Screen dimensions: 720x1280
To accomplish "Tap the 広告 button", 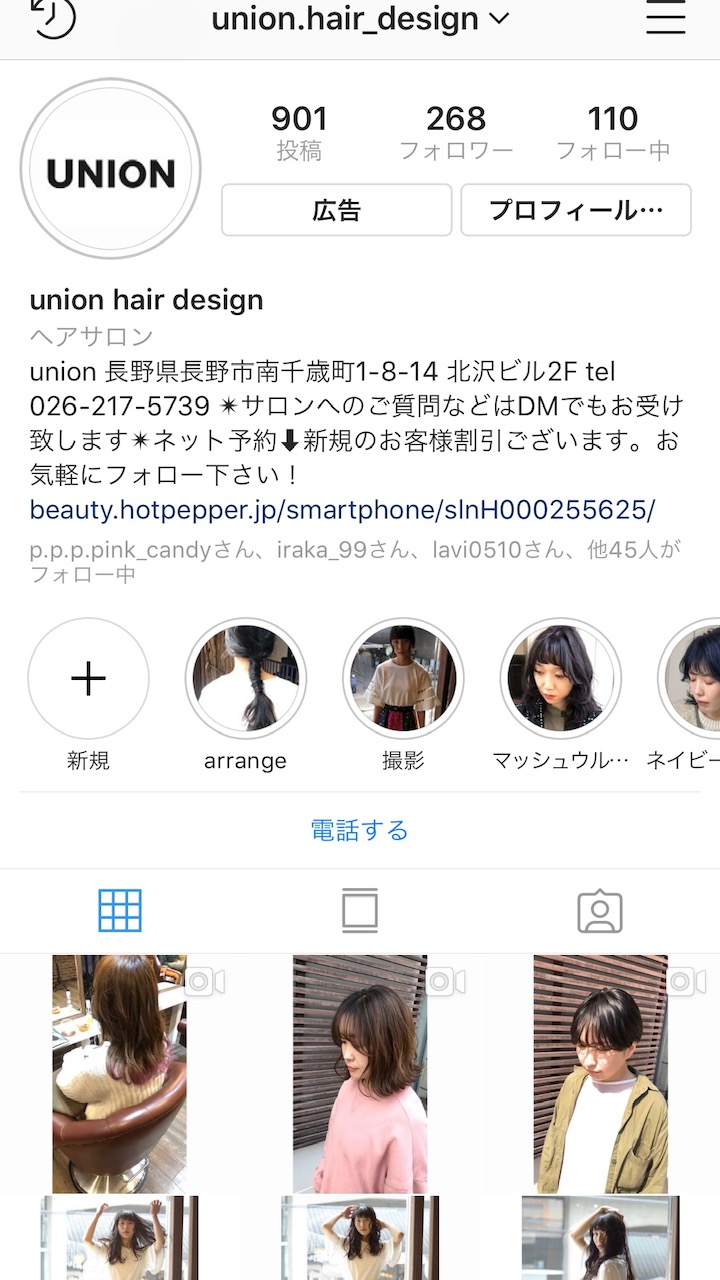I will pyautogui.click(x=336, y=210).
